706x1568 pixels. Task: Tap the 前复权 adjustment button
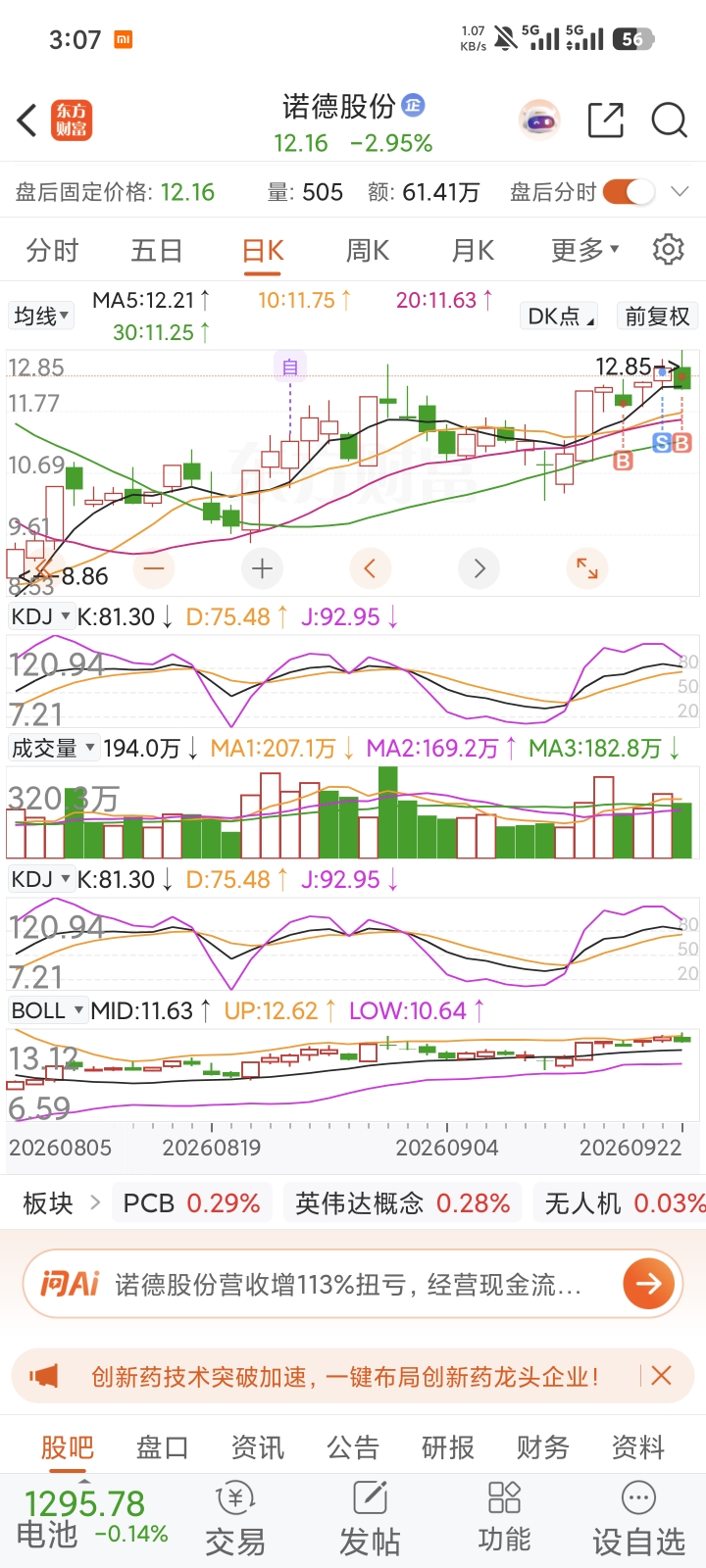coord(657,316)
